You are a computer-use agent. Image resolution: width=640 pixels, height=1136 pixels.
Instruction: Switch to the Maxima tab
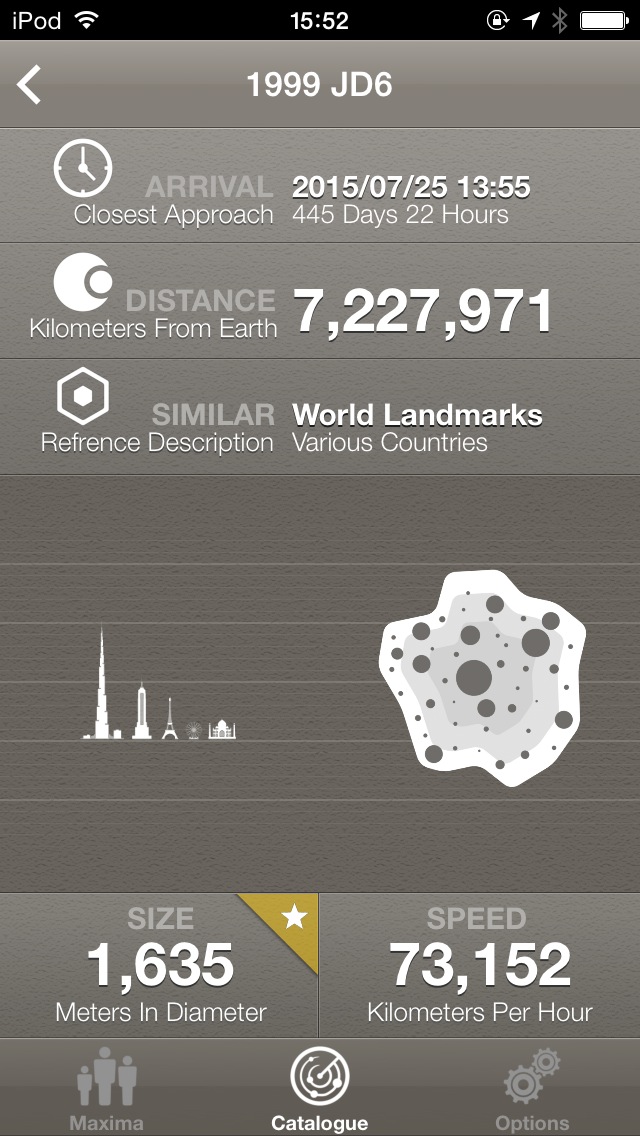click(106, 1090)
